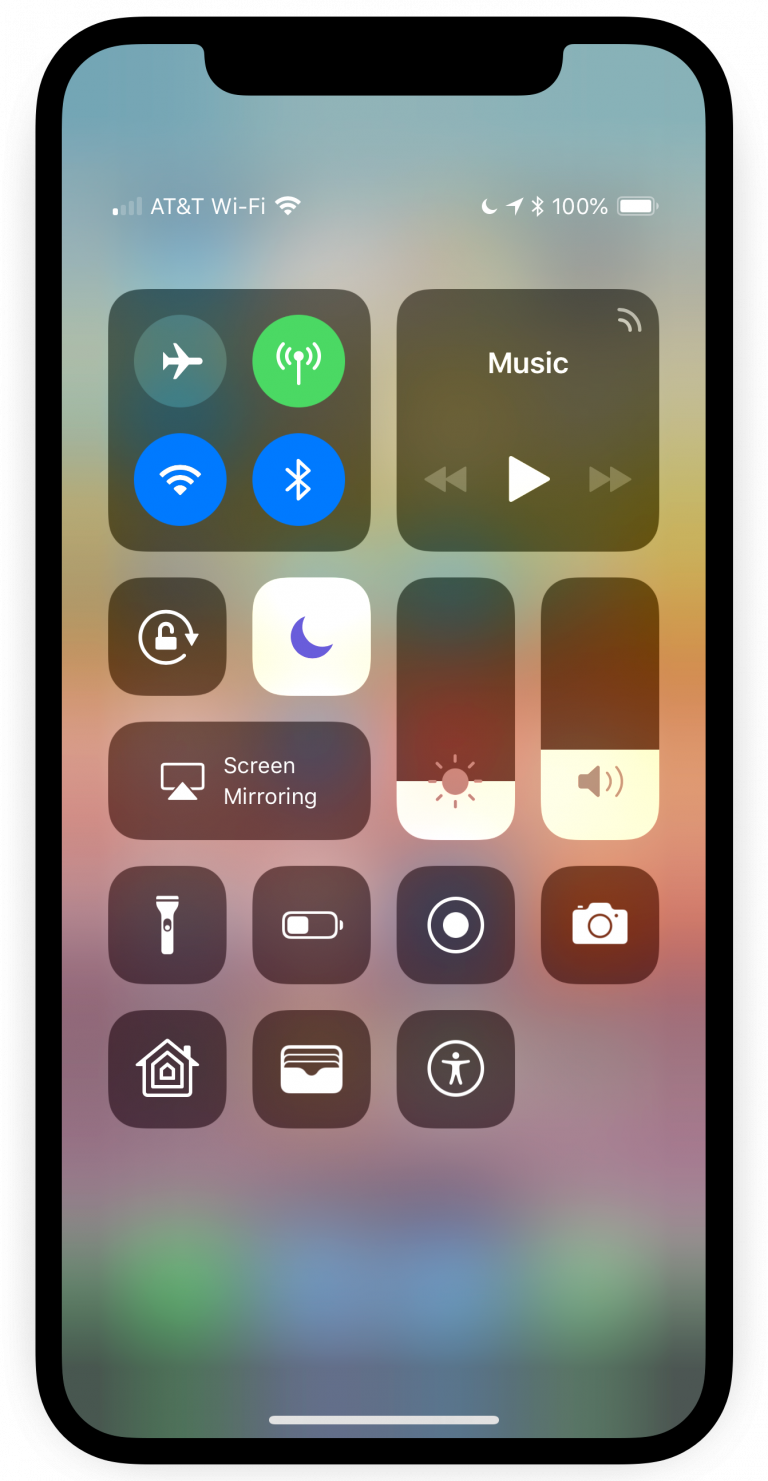Play music in the Music widget
Image resolution: width=768 pixels, height=1481 pixels.
[528, 479]
